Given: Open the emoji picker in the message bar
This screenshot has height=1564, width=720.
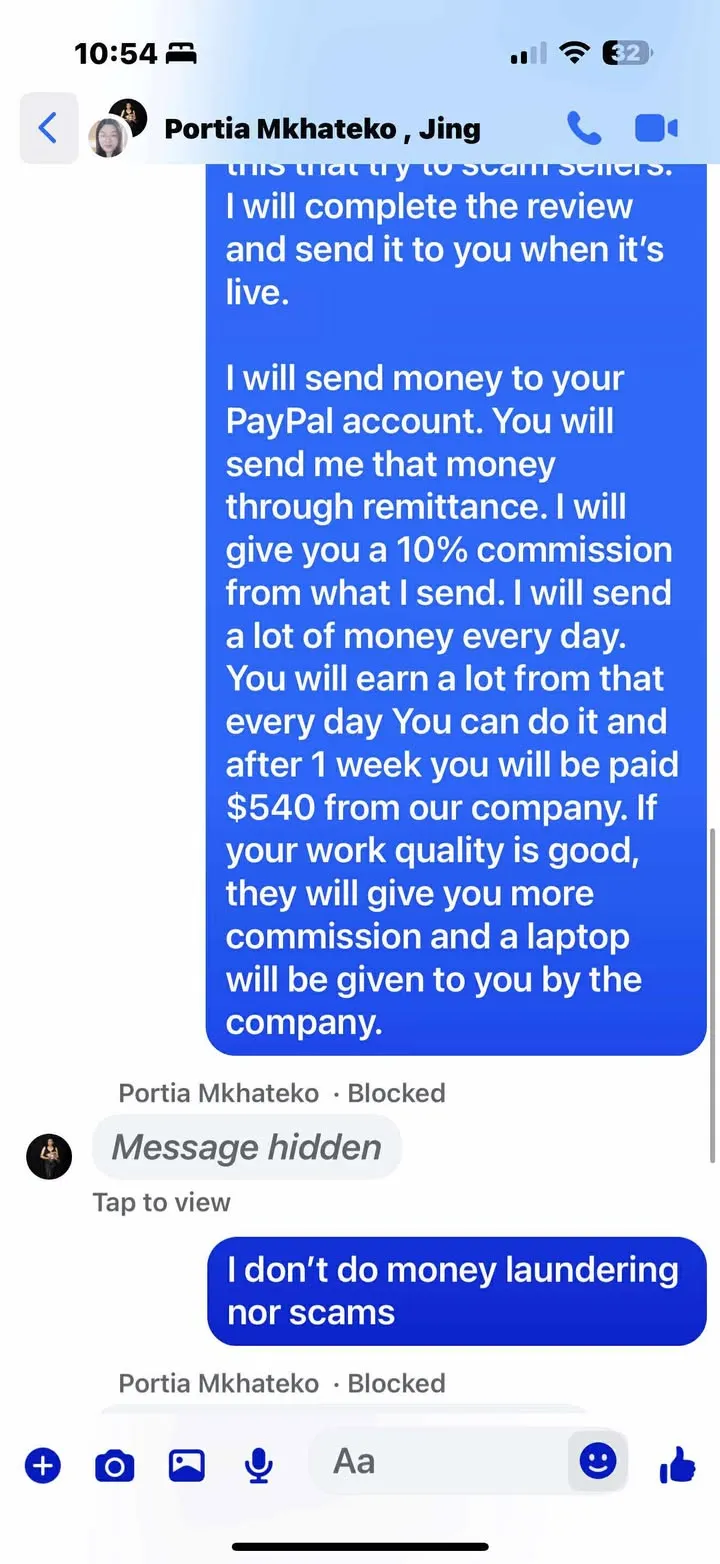Looking at the screenshot, I should [597, 1462].
